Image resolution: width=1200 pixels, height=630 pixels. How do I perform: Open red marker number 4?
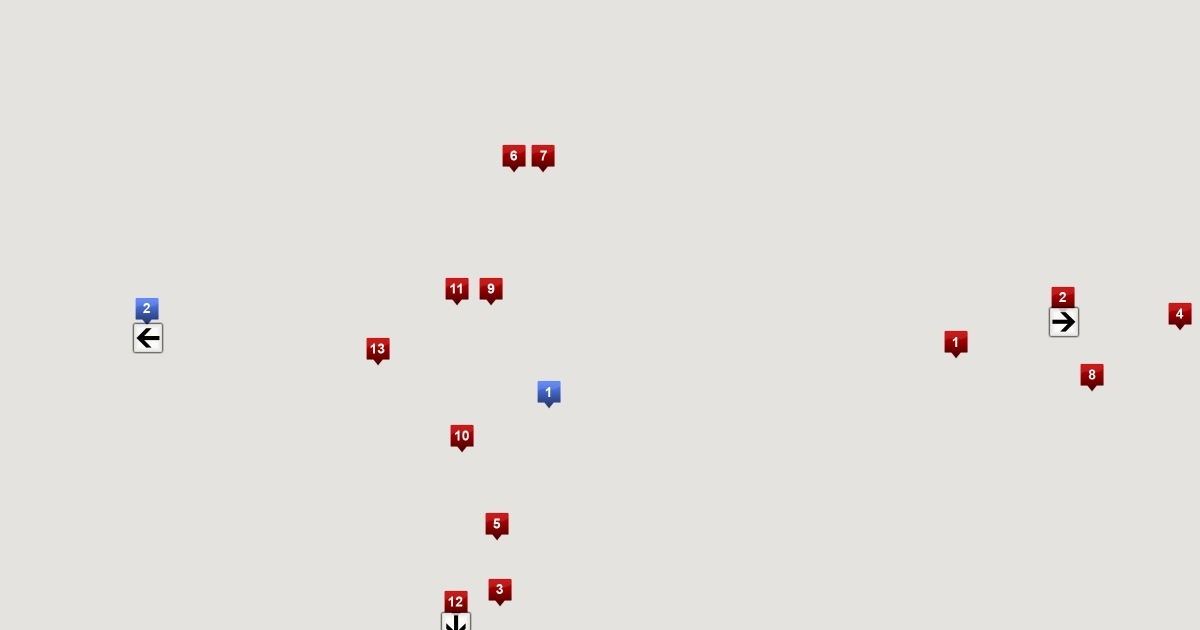point(1179,315)
